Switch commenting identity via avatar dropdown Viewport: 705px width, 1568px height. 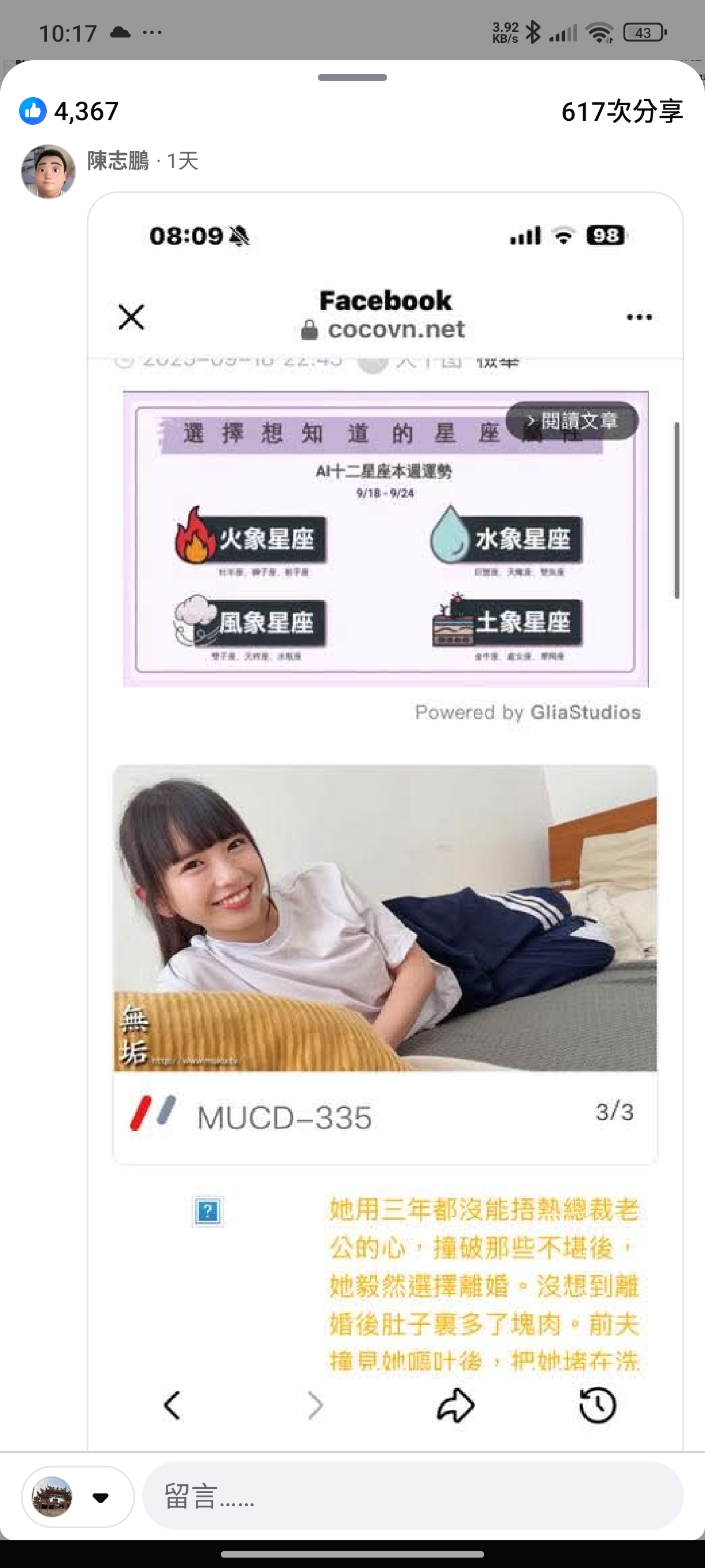click(77, 1497)
